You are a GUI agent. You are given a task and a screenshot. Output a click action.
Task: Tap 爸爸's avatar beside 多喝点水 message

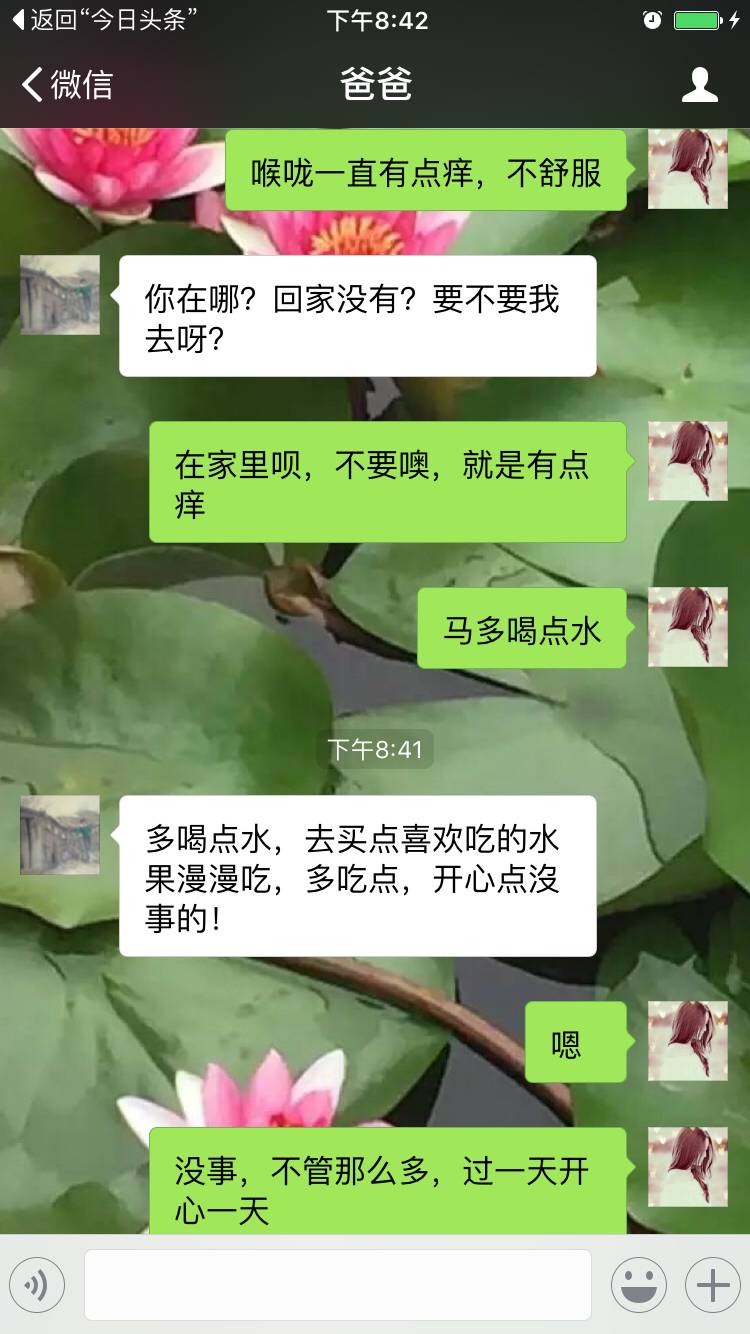tap(60, 835)
